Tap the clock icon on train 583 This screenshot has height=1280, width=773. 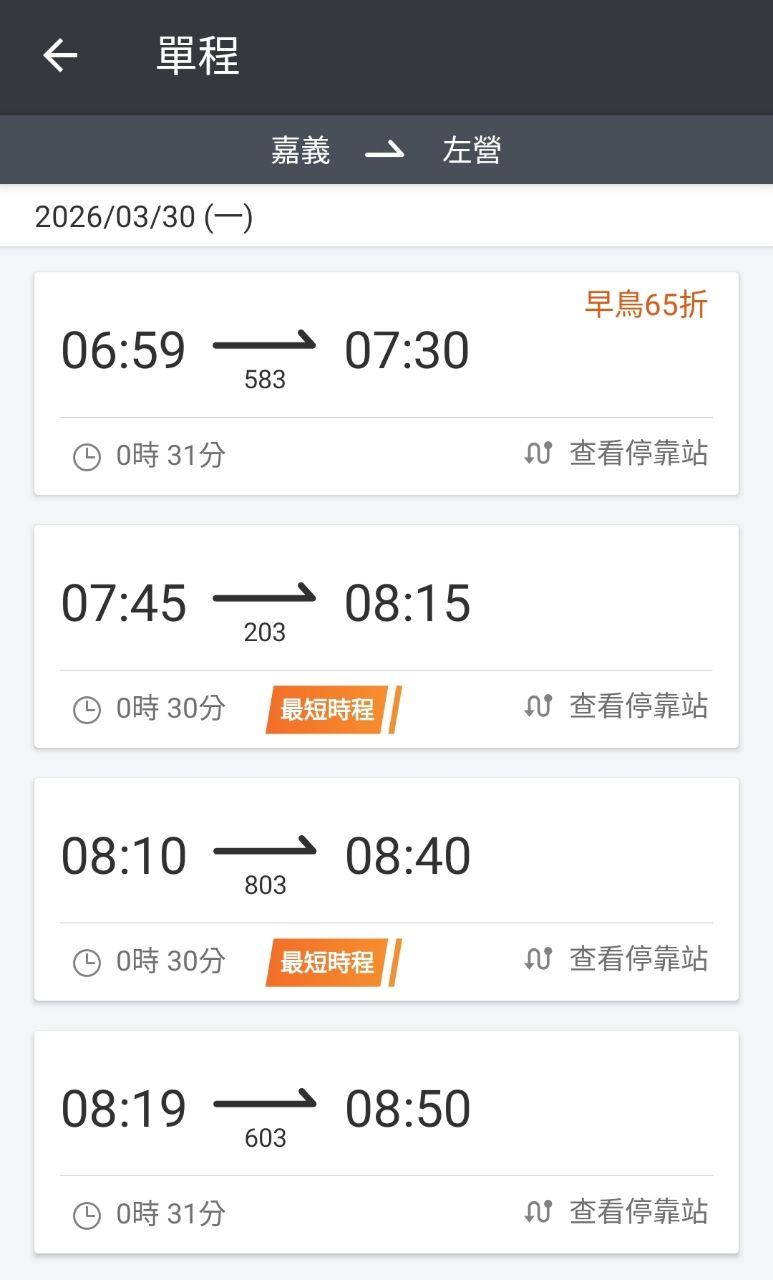pos(86,455)
